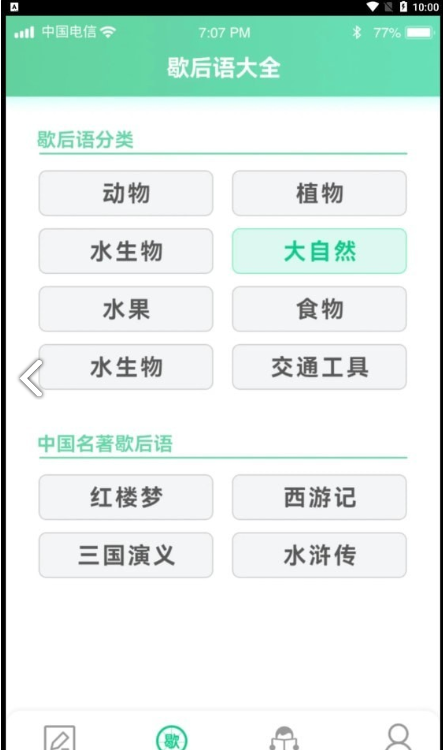Go to the previous image with the left arrow
This screenshot has width=443, height=750.
pos(32,378)
